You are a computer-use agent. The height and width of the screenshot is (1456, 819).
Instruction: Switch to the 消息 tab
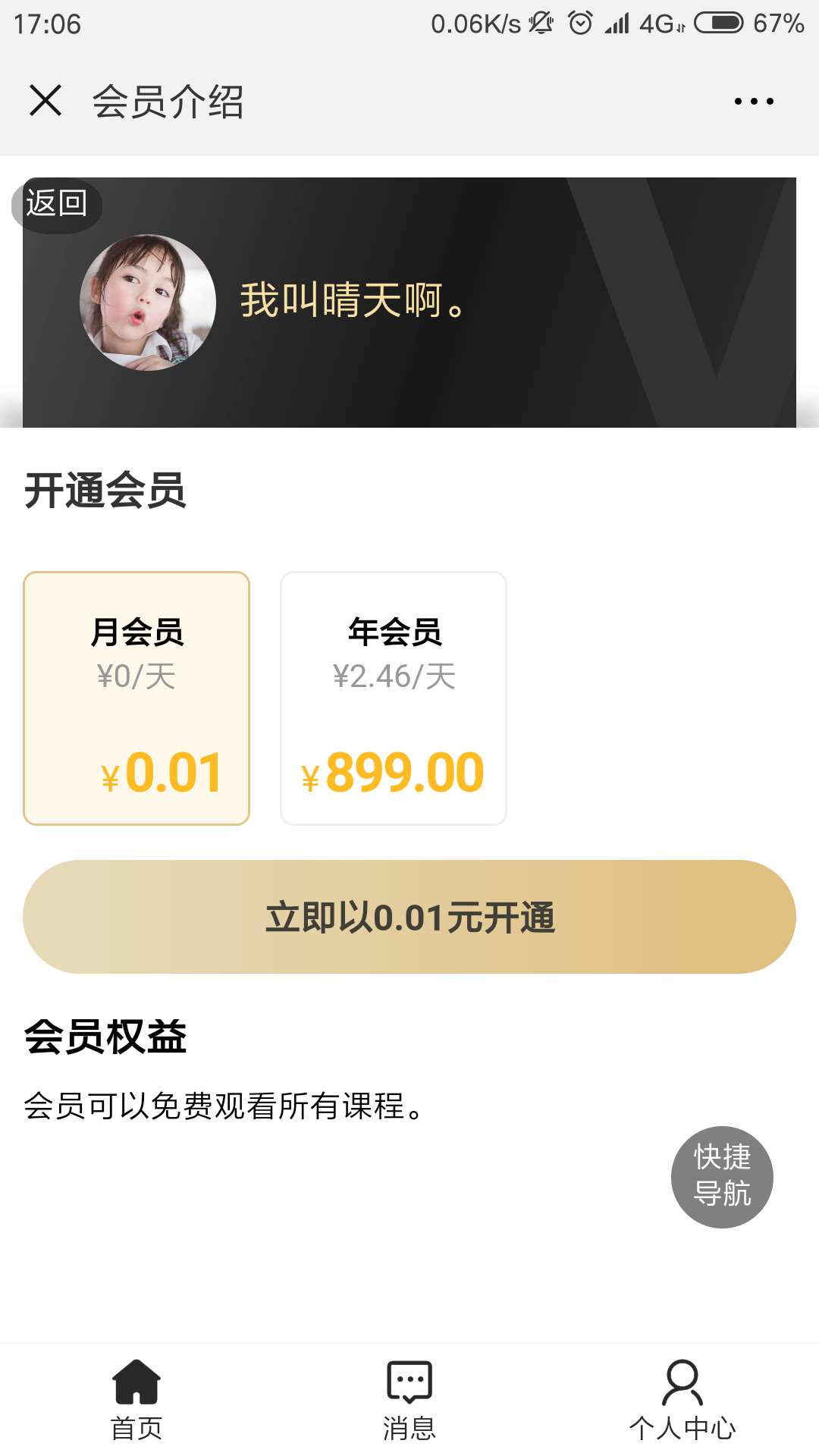(x=409, y=1400)
